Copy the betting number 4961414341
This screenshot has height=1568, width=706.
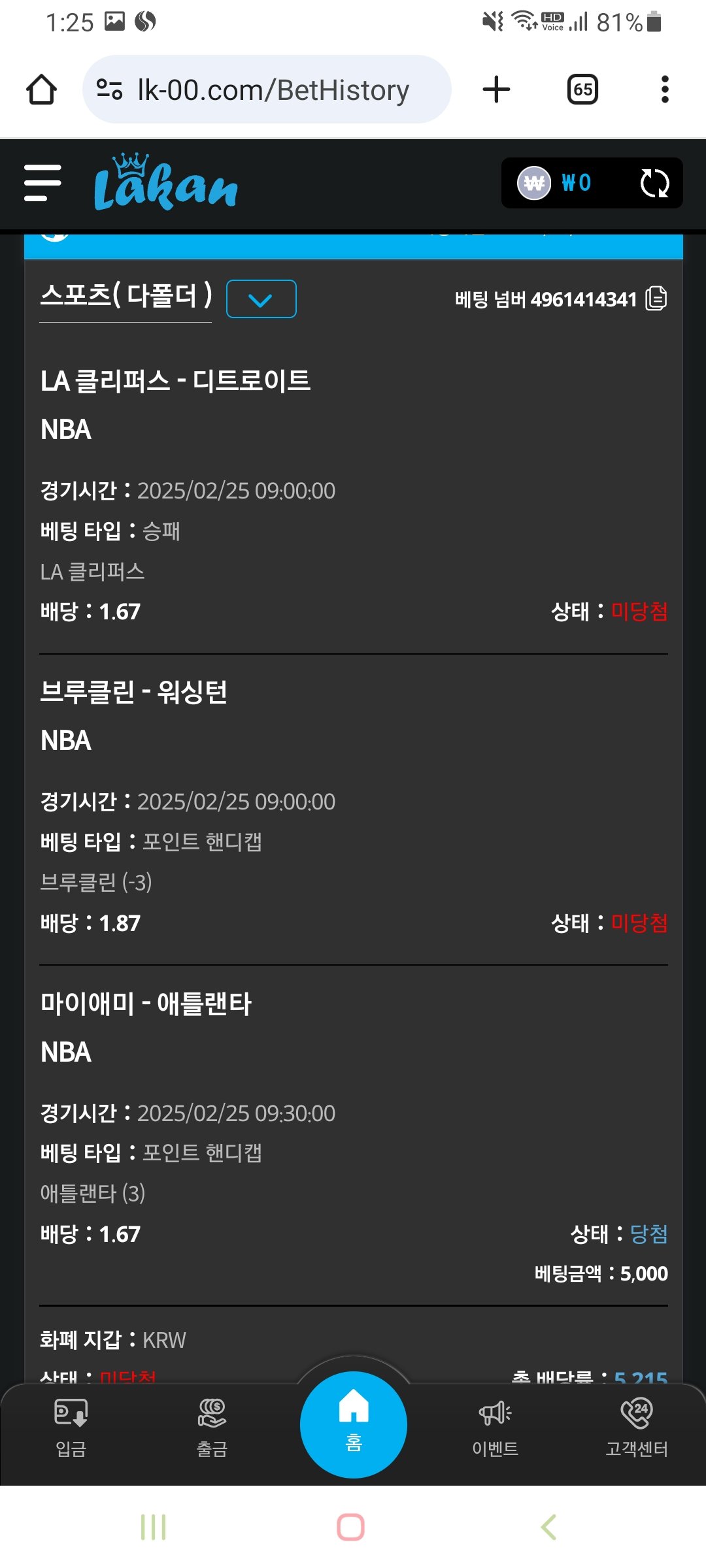pyautogui.click(x=656, y=299)
